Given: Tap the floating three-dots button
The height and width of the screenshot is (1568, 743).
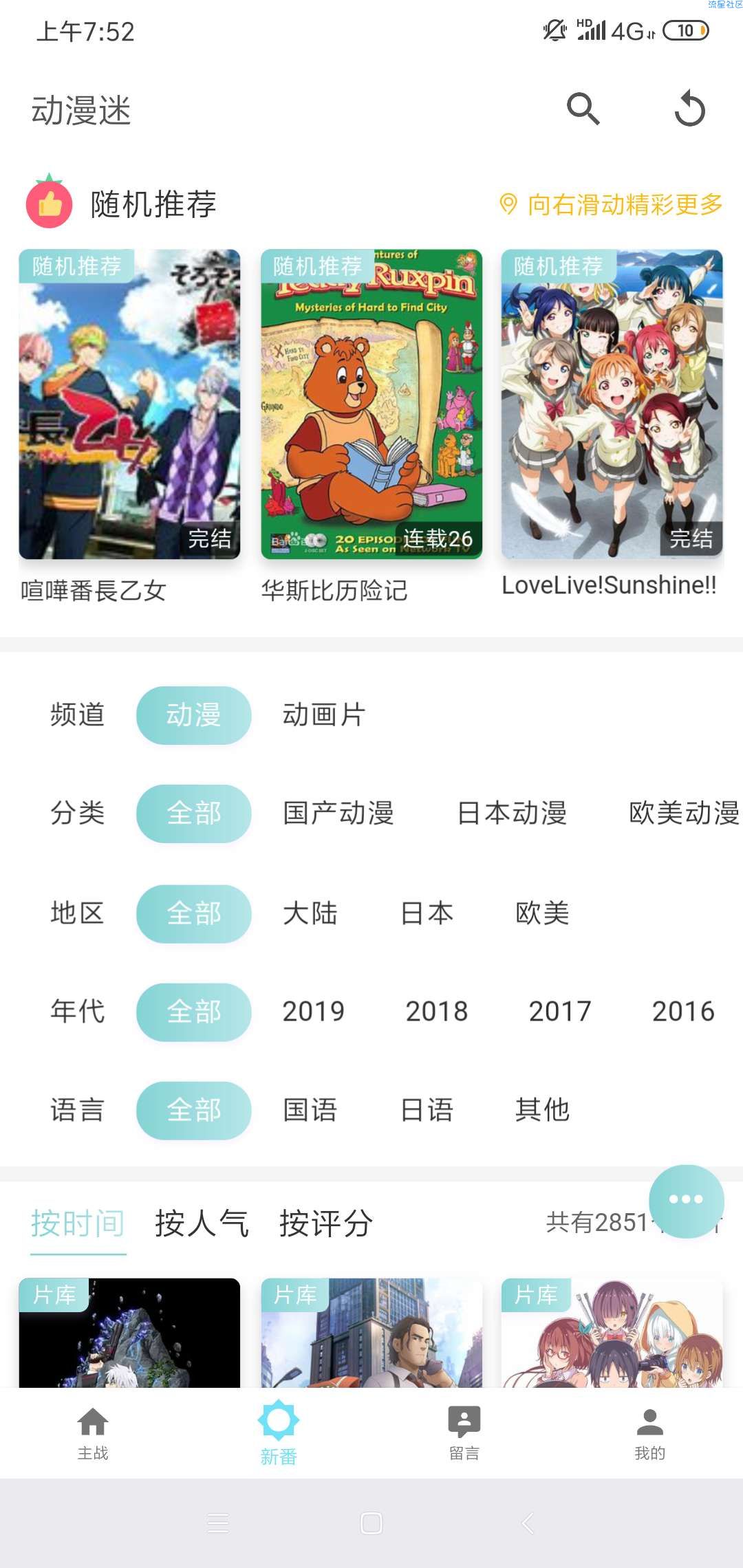Looking at the screenshot, I should click(x=686, y=1200).
